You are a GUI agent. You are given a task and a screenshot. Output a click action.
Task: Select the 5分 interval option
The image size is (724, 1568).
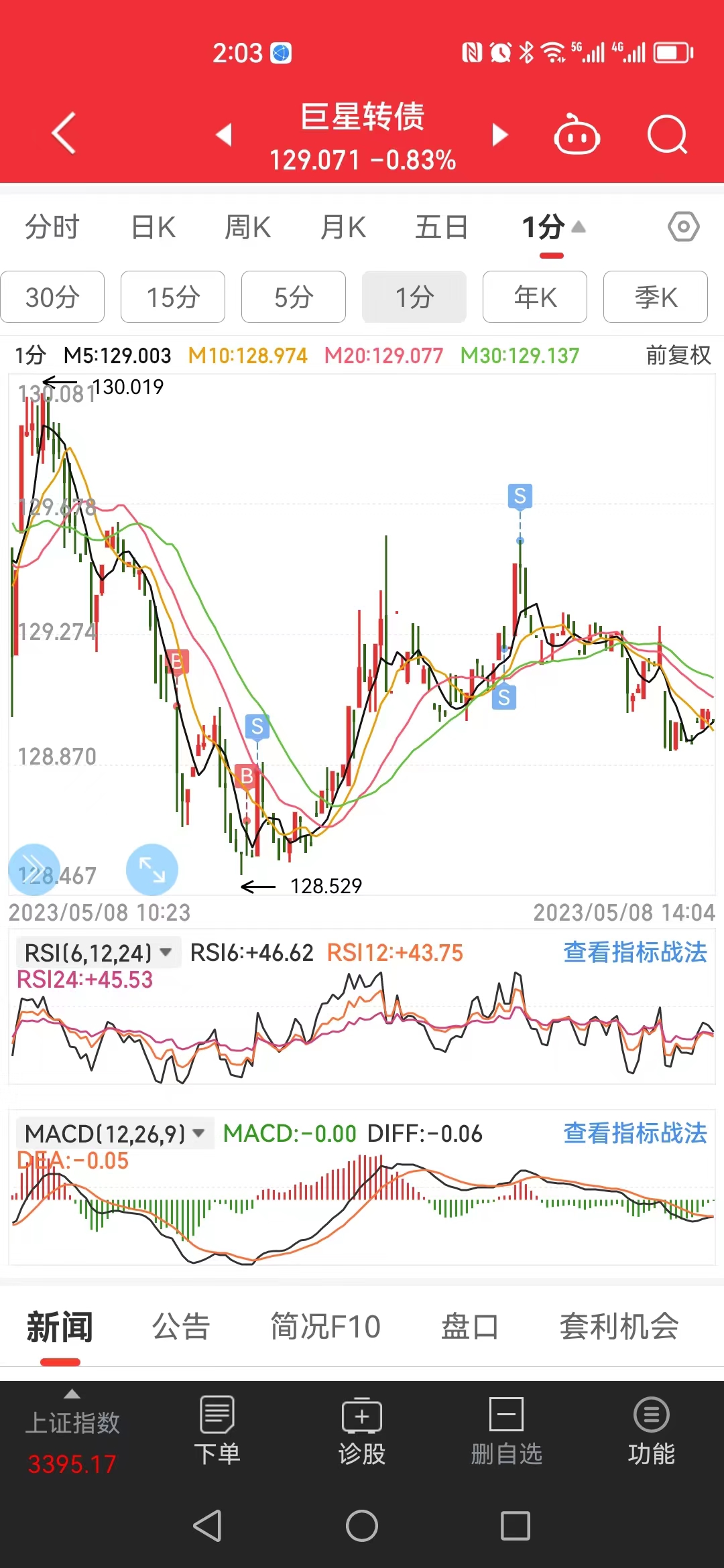click(293, 297)
